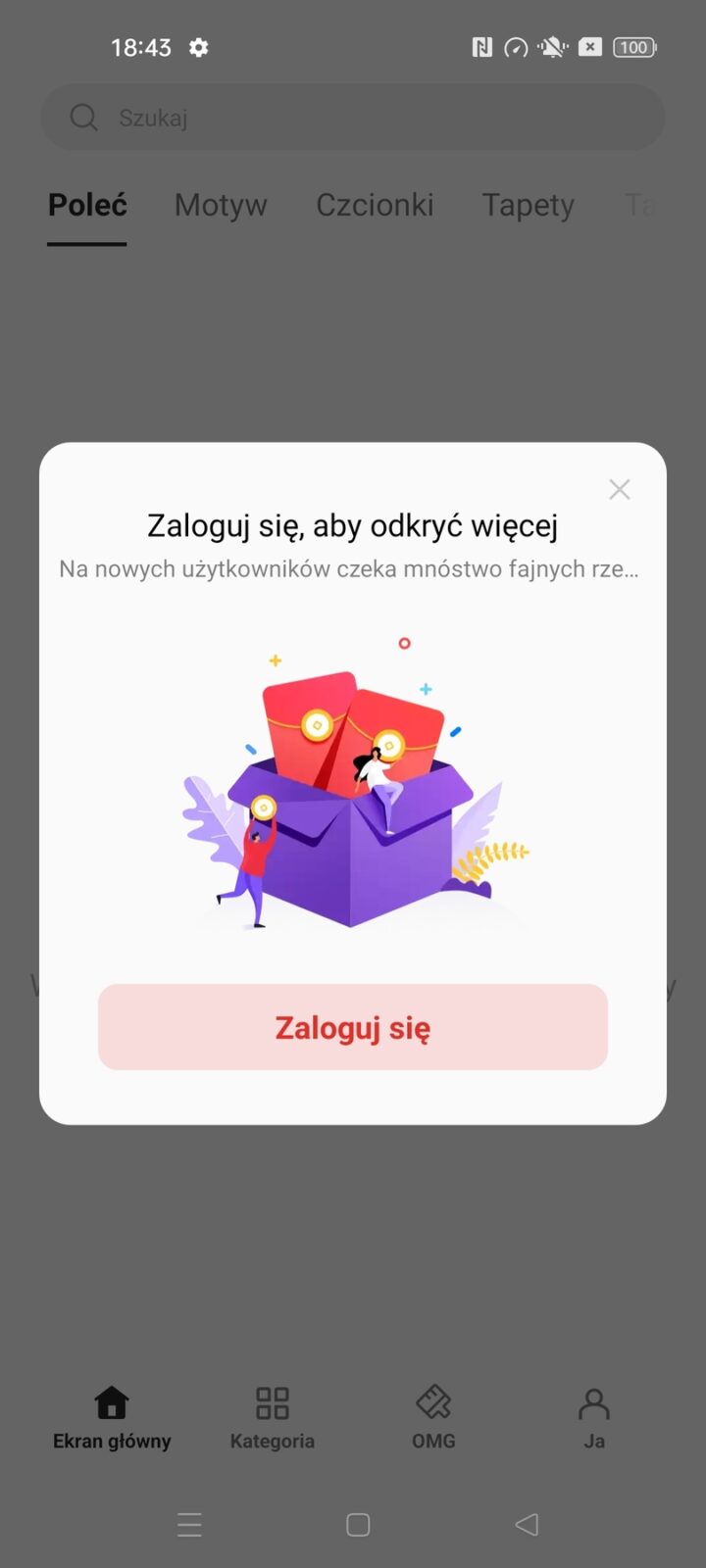Open Kategoria in the bottom navigation
706x1568 pixels.
pos(272,1416)
